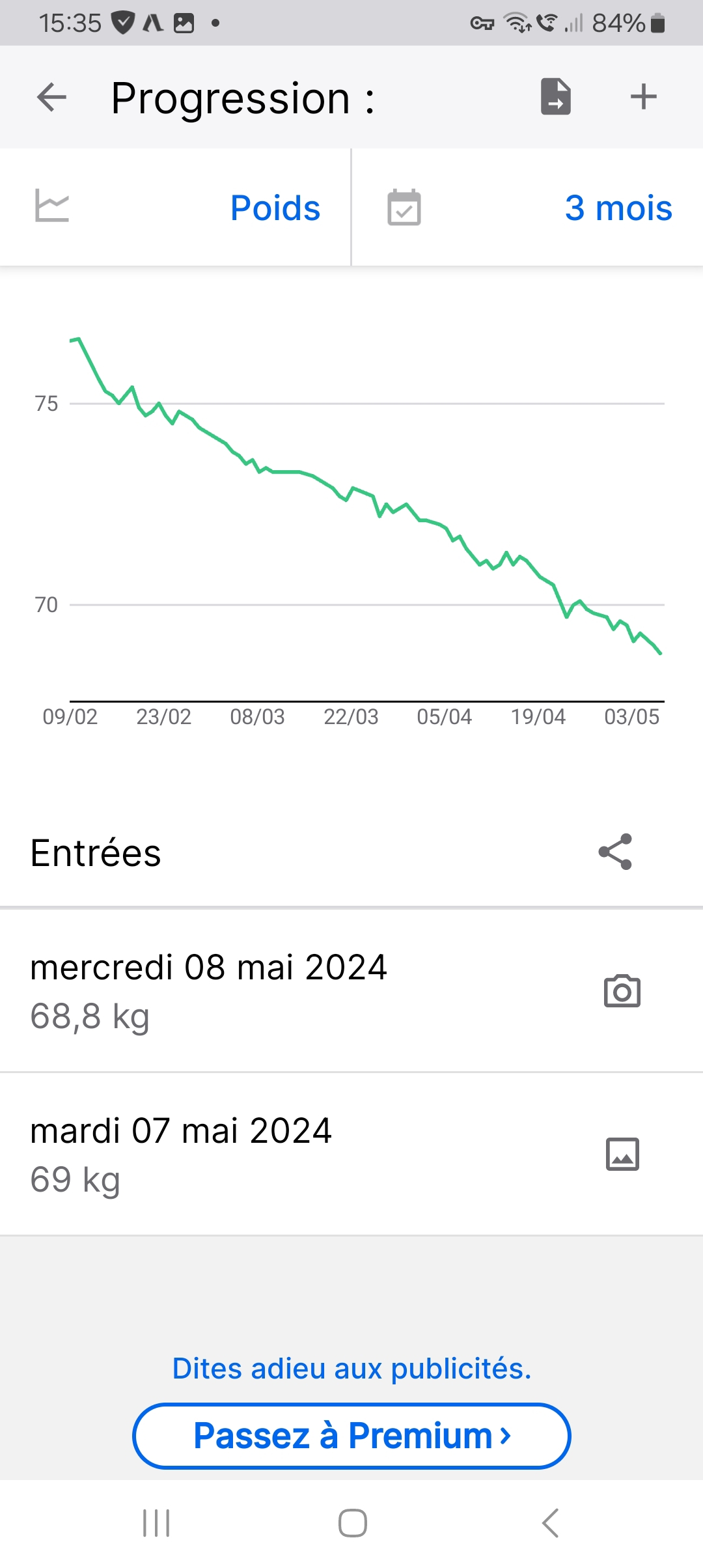The image size is (703, 1568).
Task: Go to the home screen
Action: tap(352, 1523)
